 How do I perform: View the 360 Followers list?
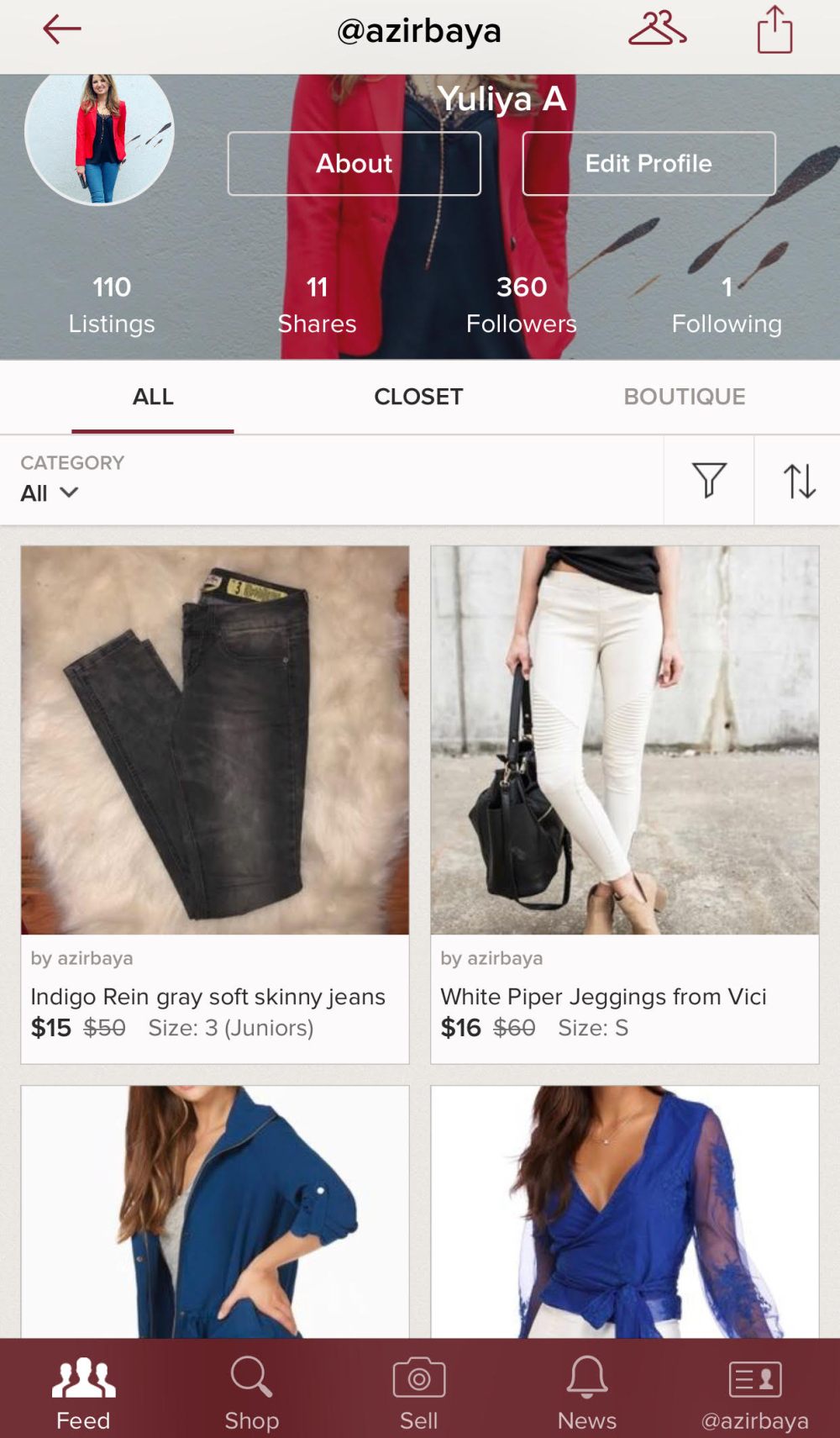click(x=522, y=303)
